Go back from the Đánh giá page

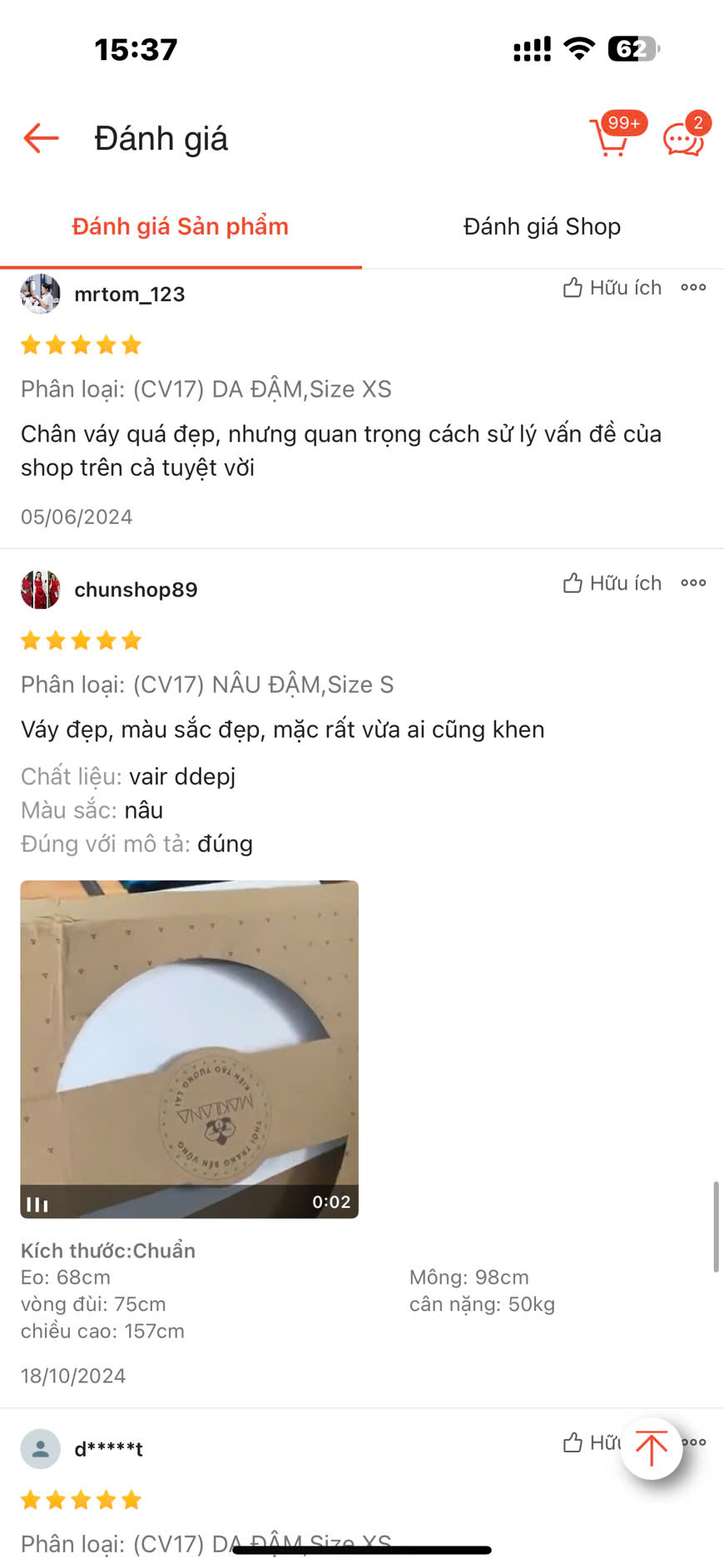point(41,138)
